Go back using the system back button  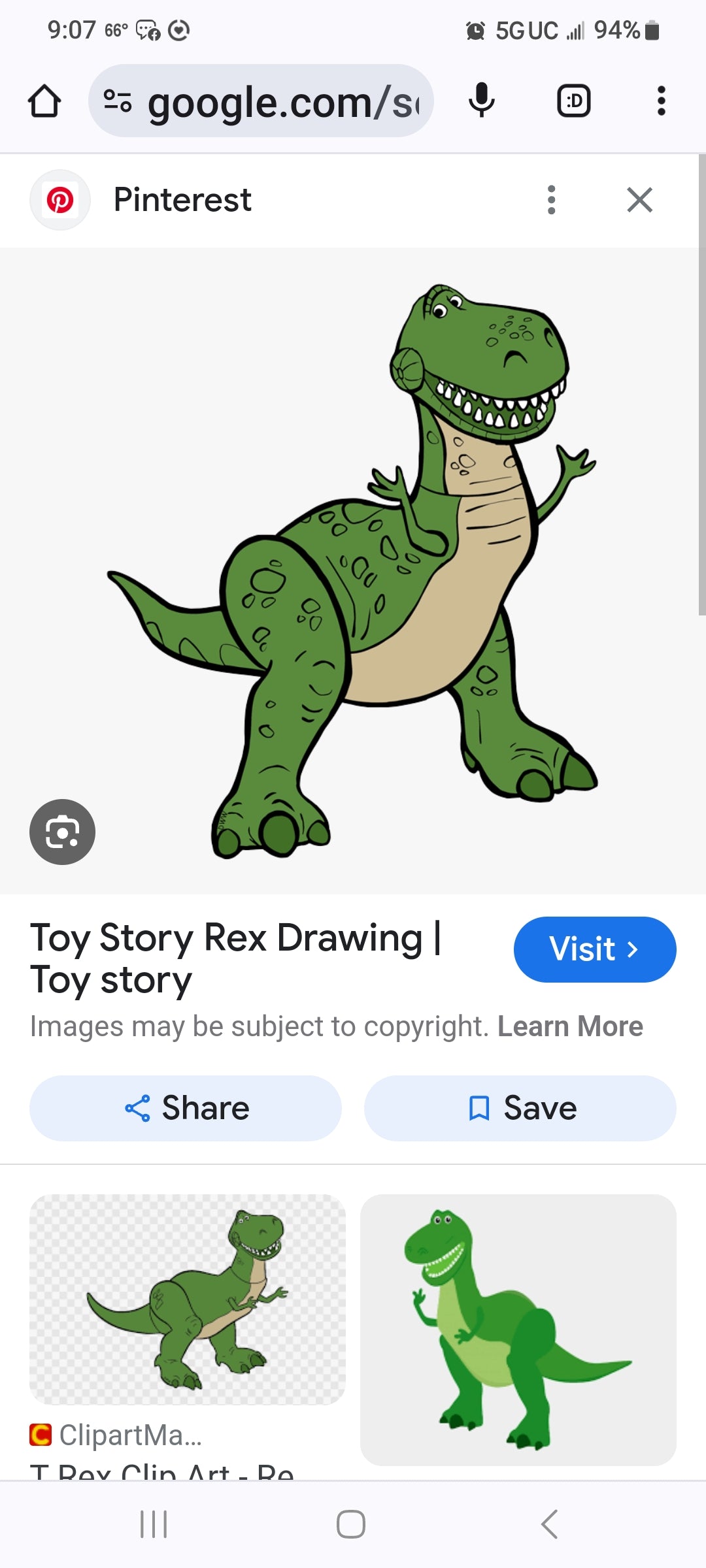(x=550, y=1524)
